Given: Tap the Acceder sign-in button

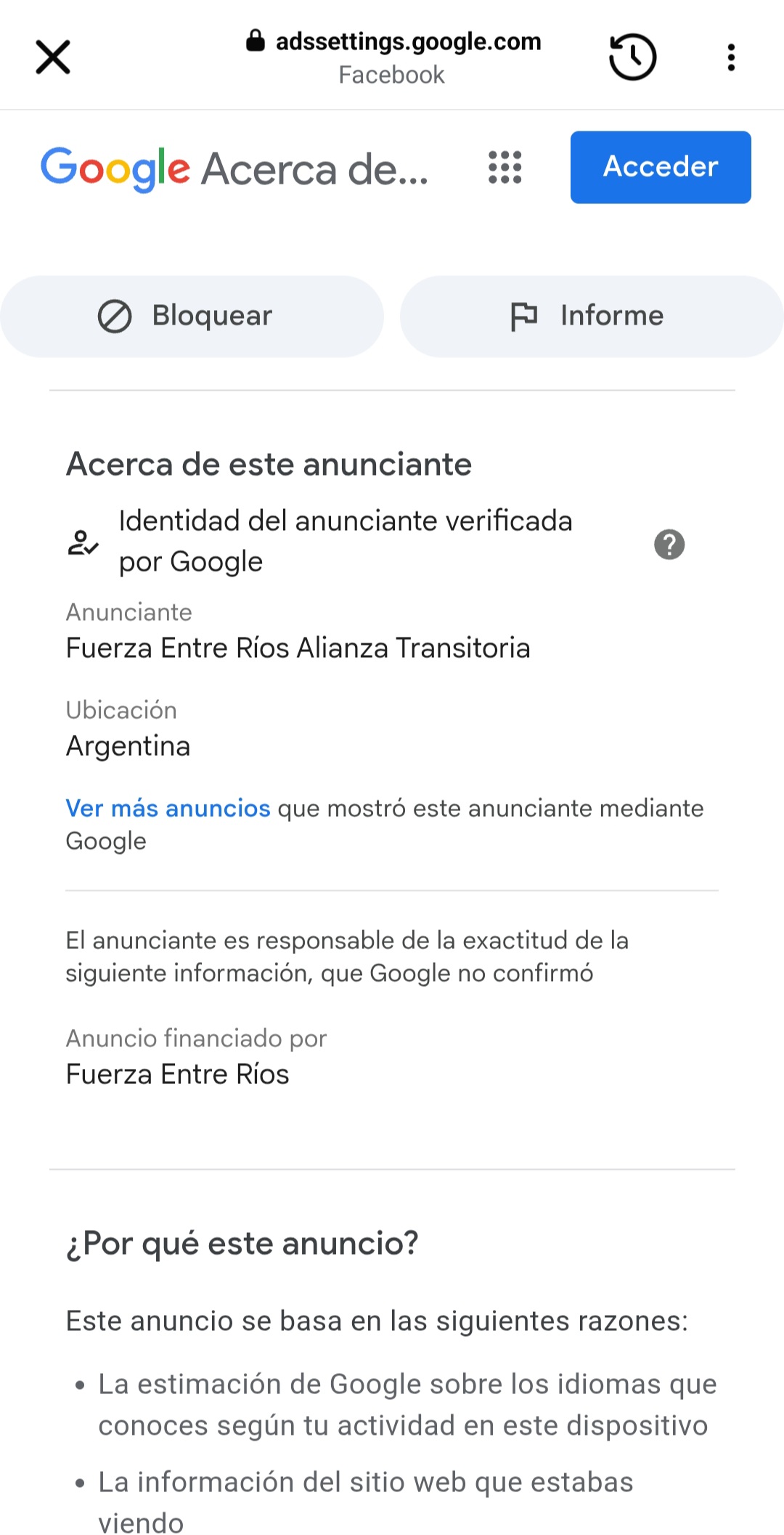Looking at the screenshot, I should tap(661, 167).
